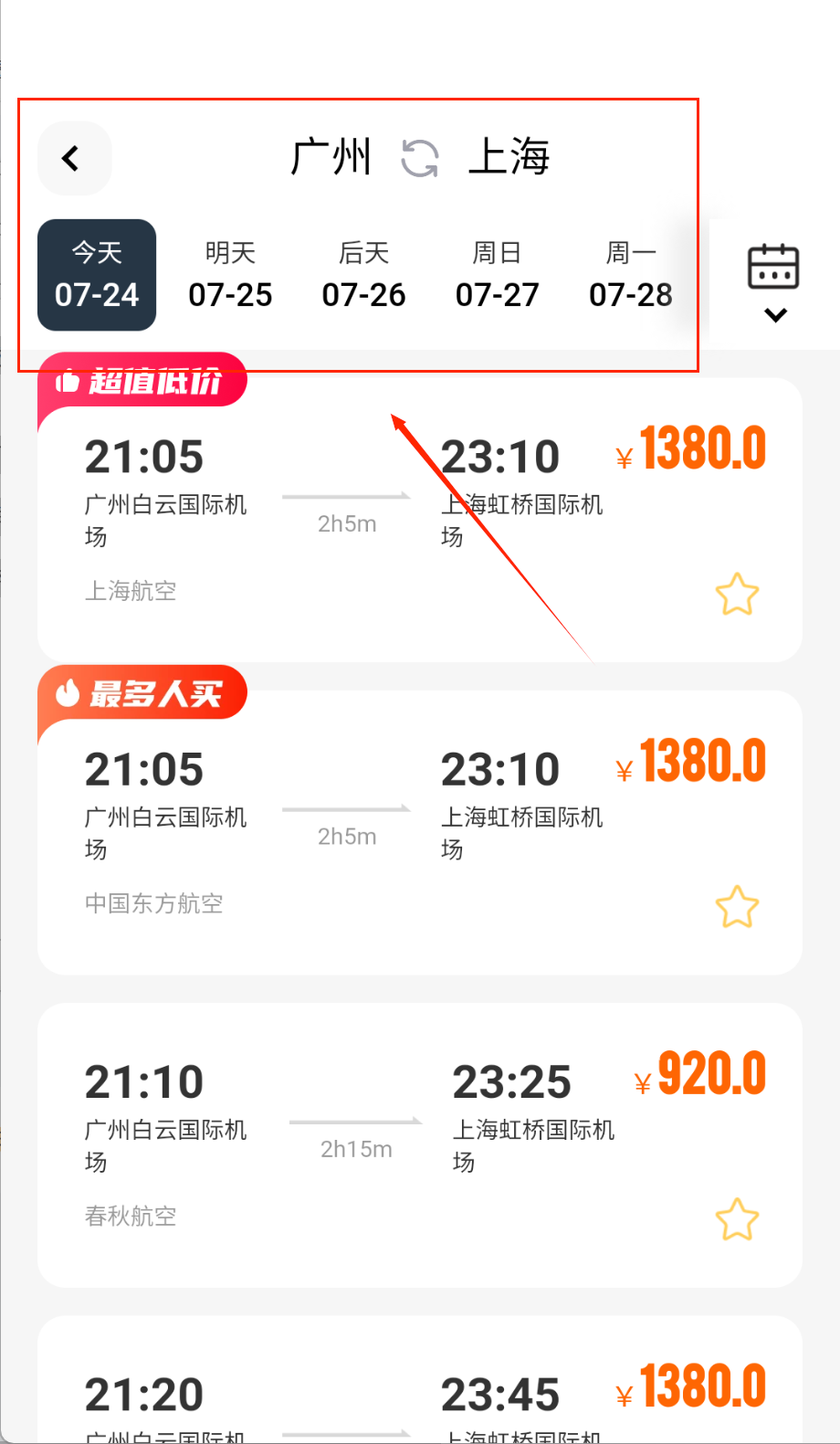Image resolution: width=840 pixels, height=1444 pixels.
Task: Pick the 周日 07-27 date
Action: pos(497,275)
